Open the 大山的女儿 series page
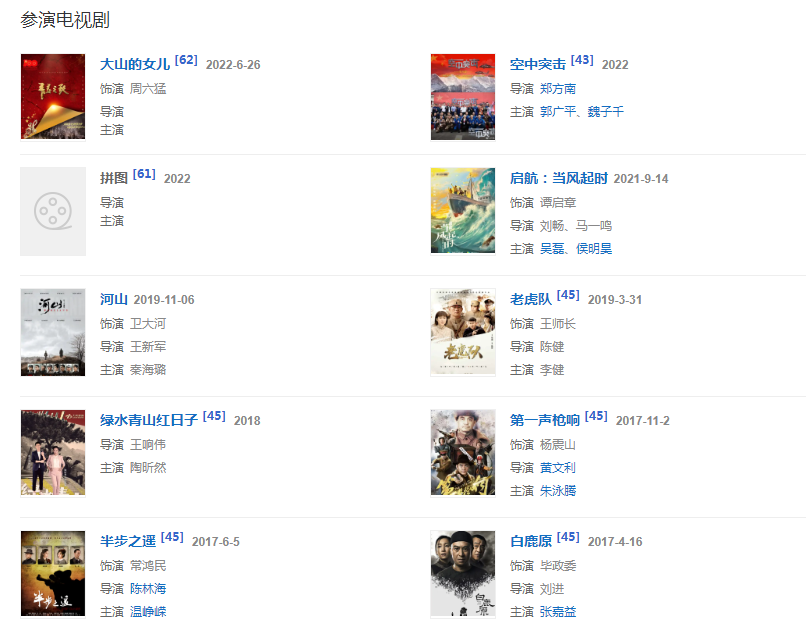Image resolution: width=806 pixels, height=630 pixels. pyautogui.click(x=135, y=65)
